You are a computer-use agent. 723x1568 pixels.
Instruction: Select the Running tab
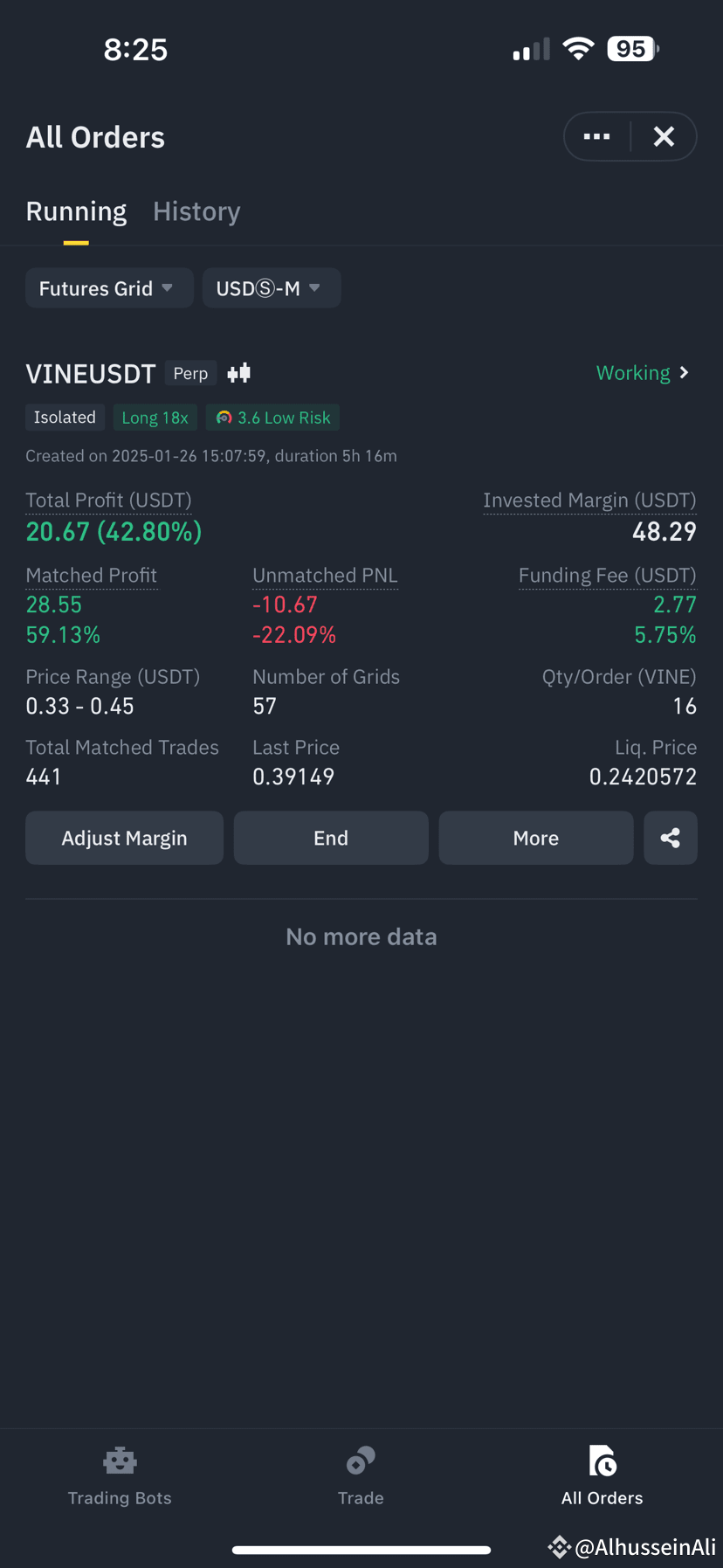pos(76,211)
